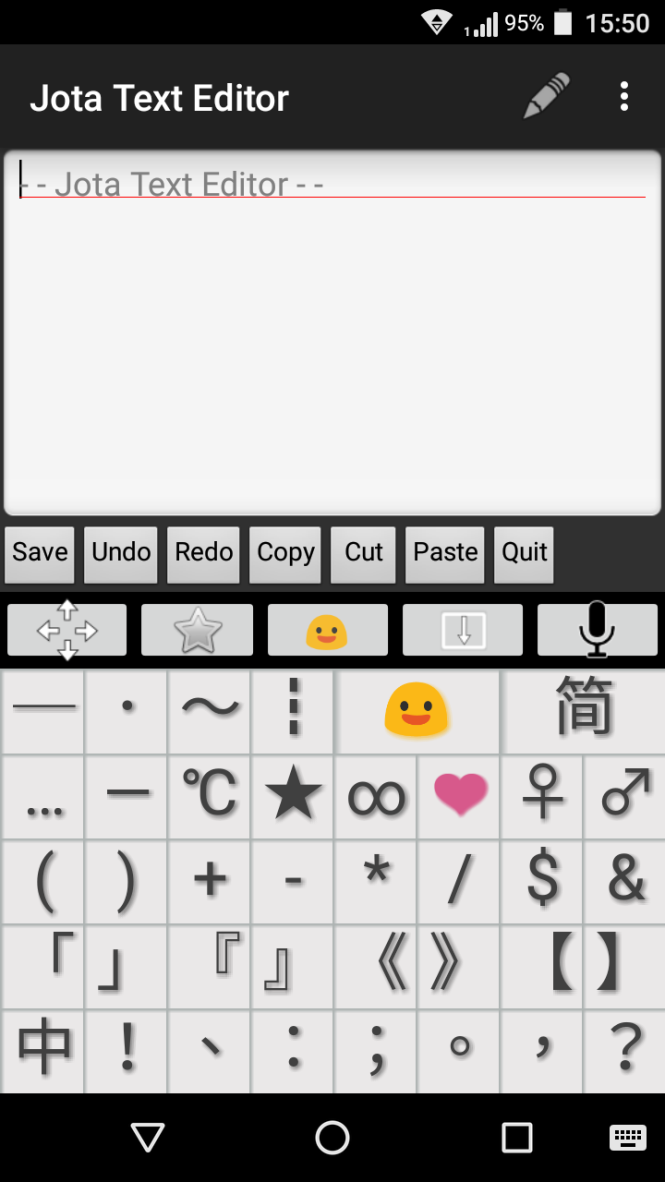
Task: Open the overflow menu
Action: (x=624, y=97)
